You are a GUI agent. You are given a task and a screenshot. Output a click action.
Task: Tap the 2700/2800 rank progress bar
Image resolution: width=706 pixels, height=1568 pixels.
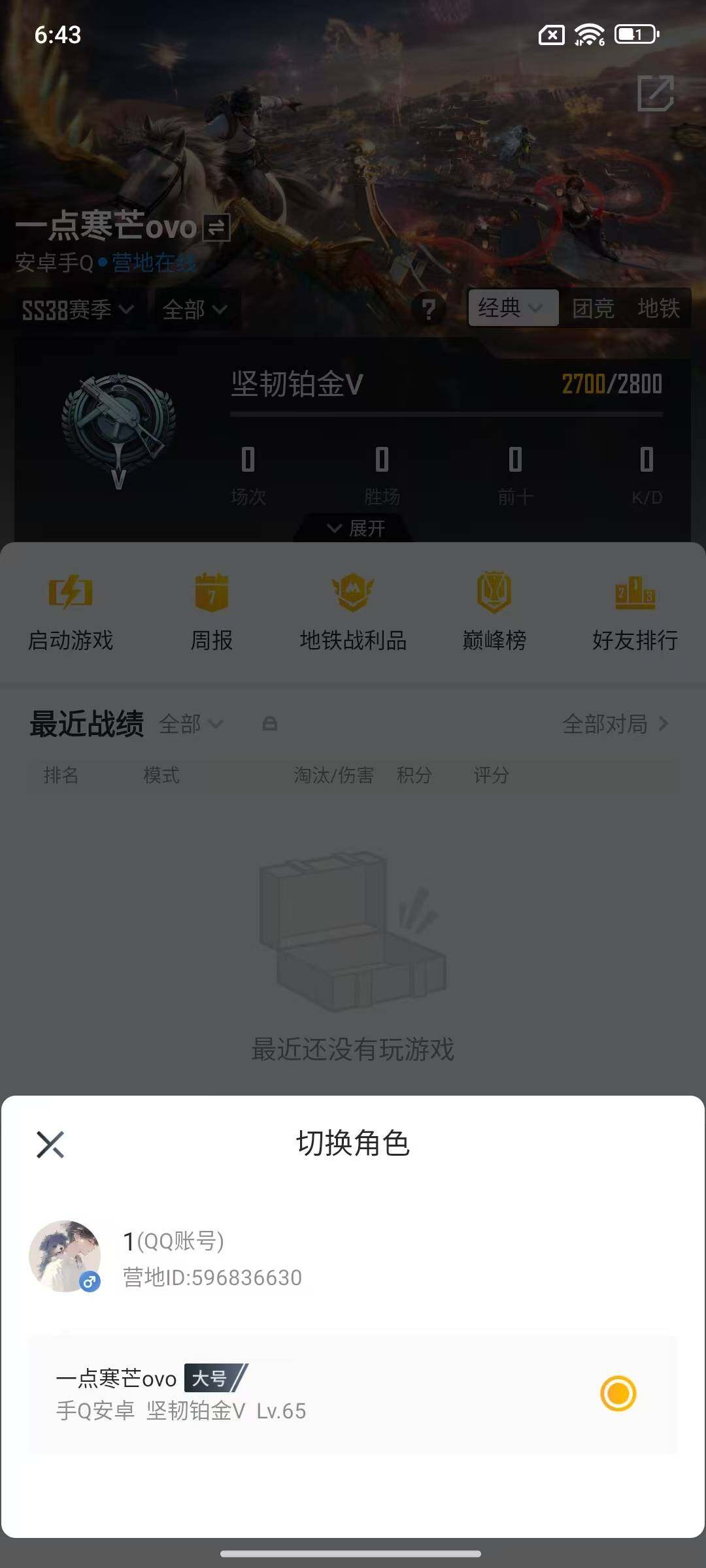(612, 385)
